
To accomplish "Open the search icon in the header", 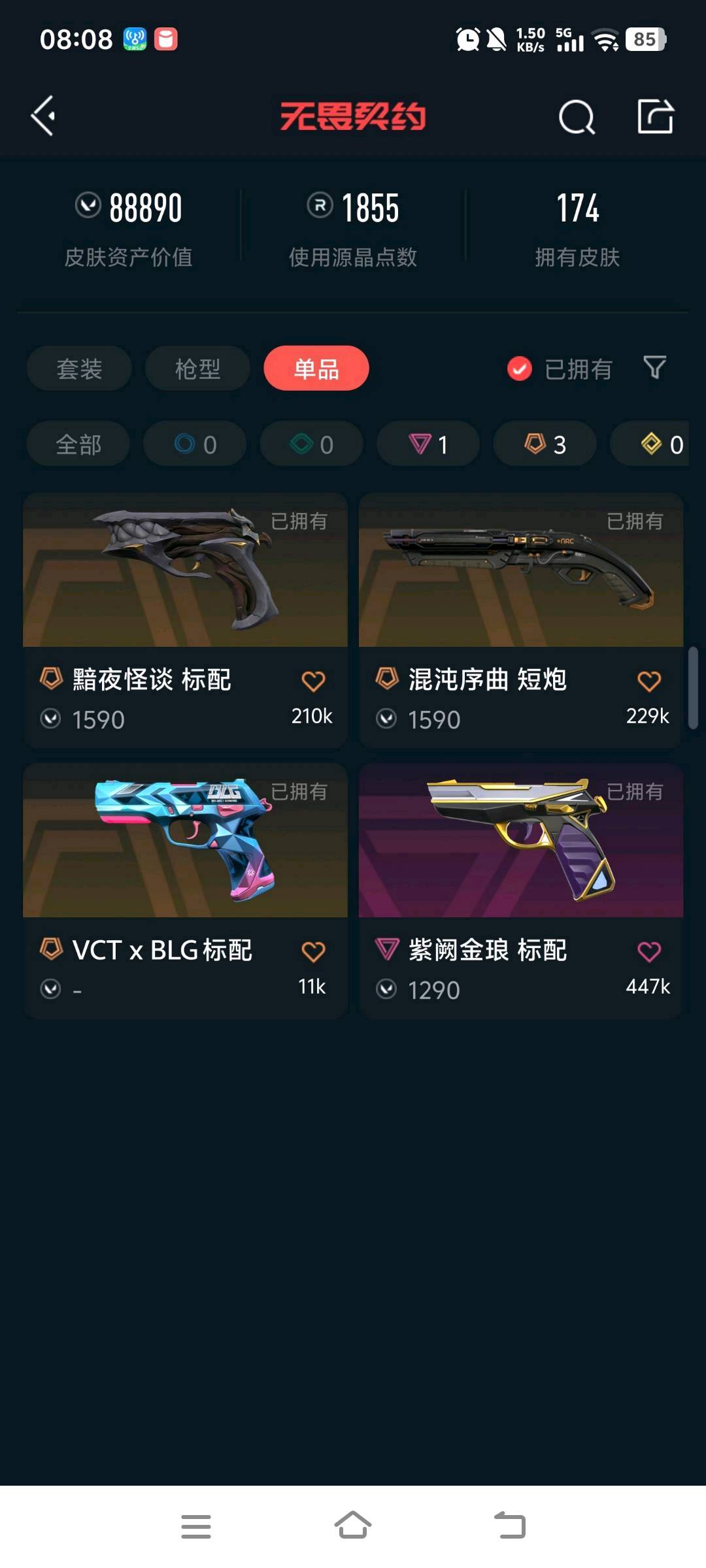I will pos(577,118).
